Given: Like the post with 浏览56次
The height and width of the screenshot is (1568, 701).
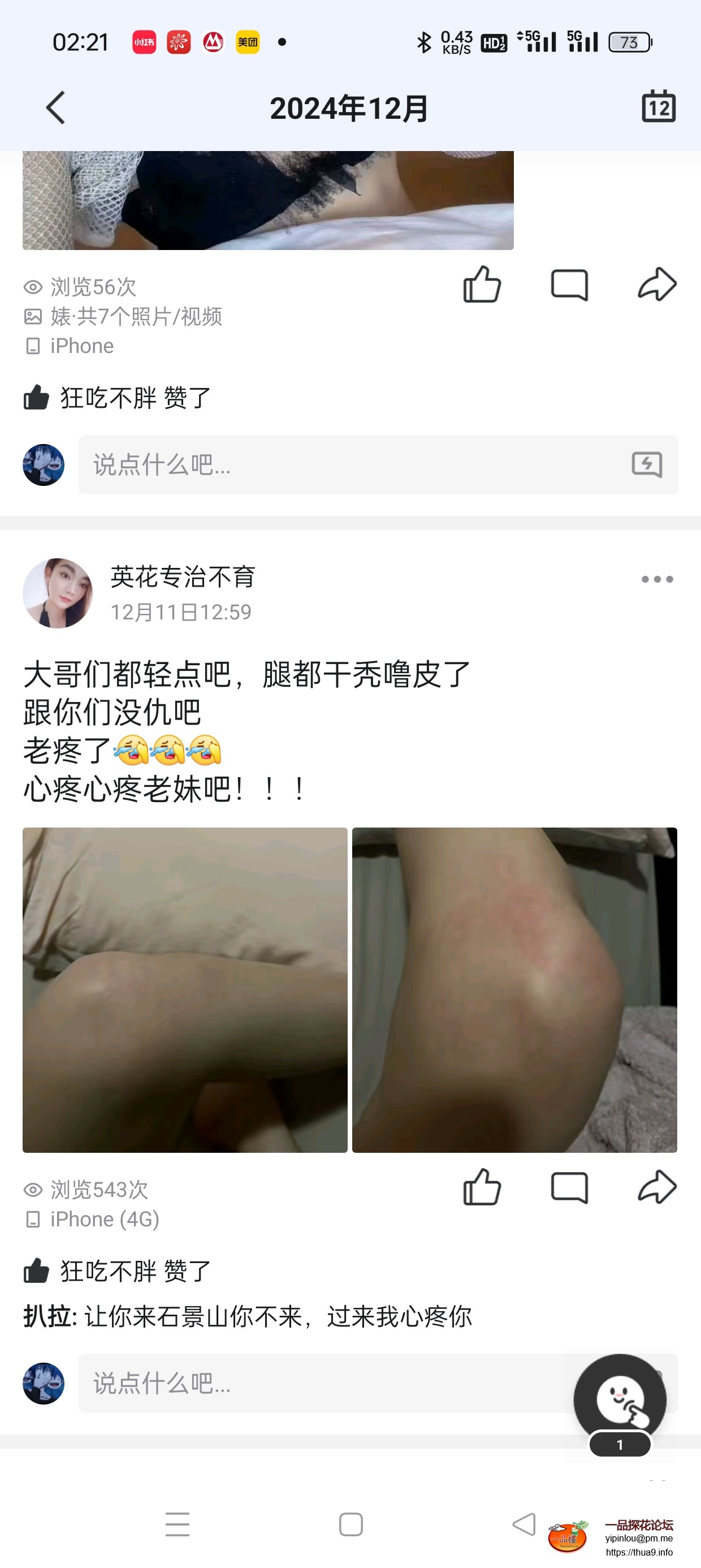Looking at the screenshot, I should click(482, 285).
